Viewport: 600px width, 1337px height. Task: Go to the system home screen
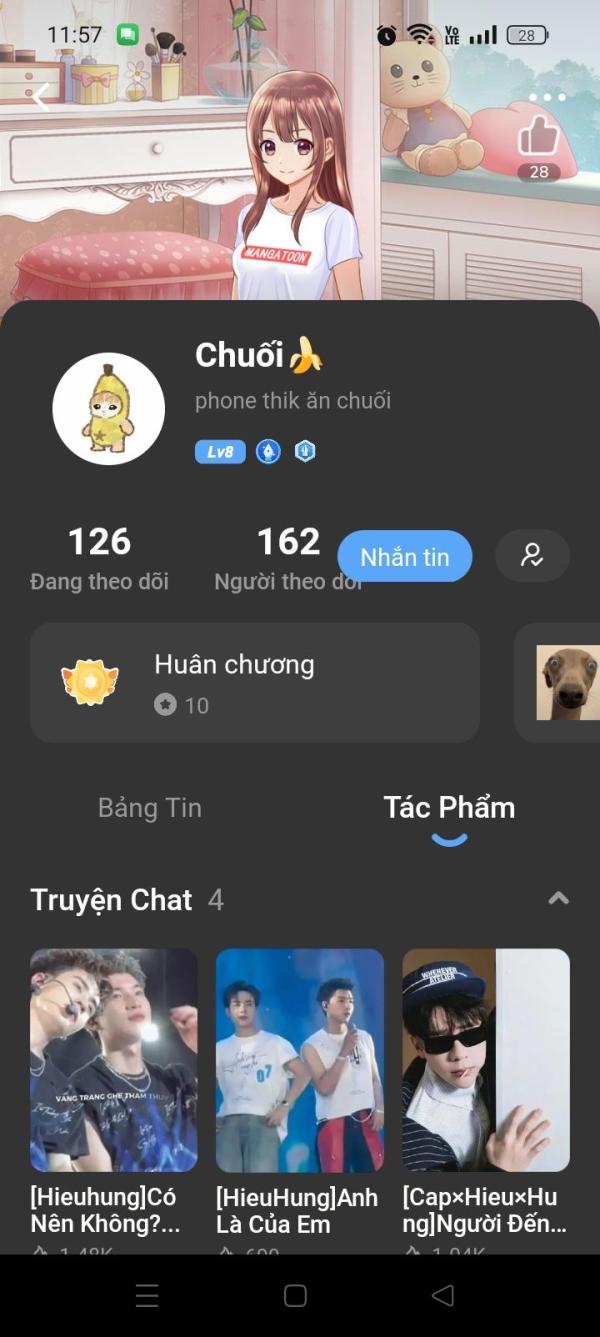click(295, 1296)
